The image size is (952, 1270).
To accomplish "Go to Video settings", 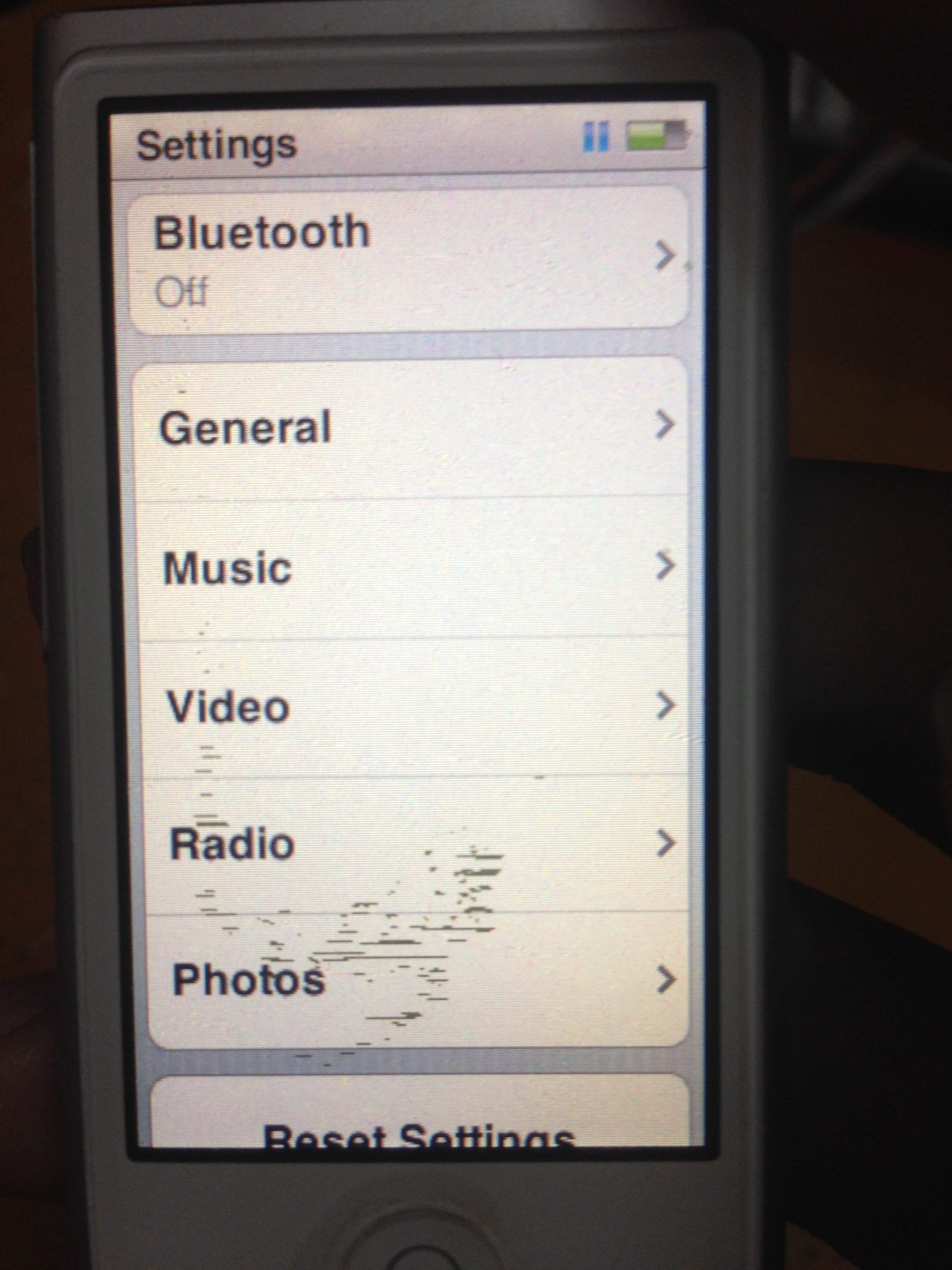I will tap(413, 706).
